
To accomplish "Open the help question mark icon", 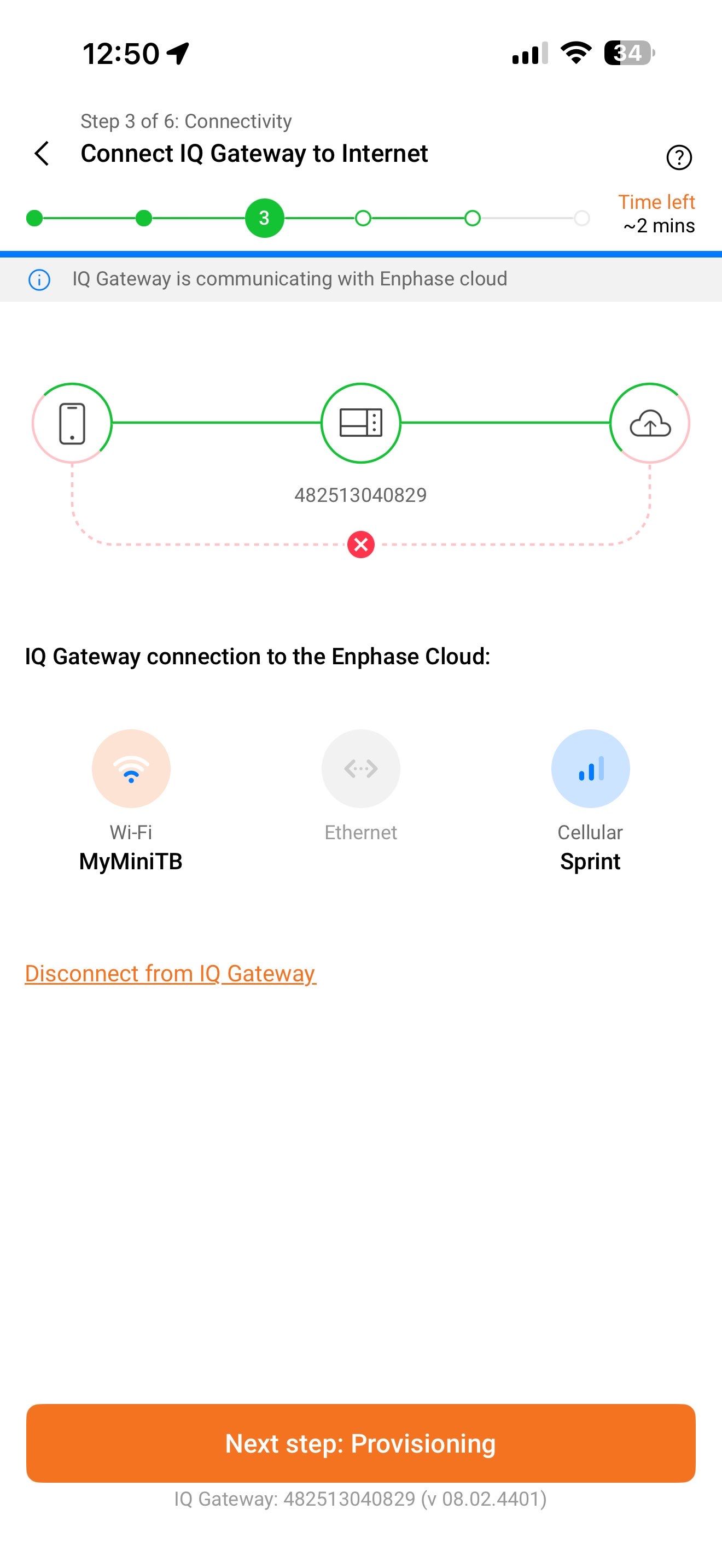I will (x=679, y=157).
